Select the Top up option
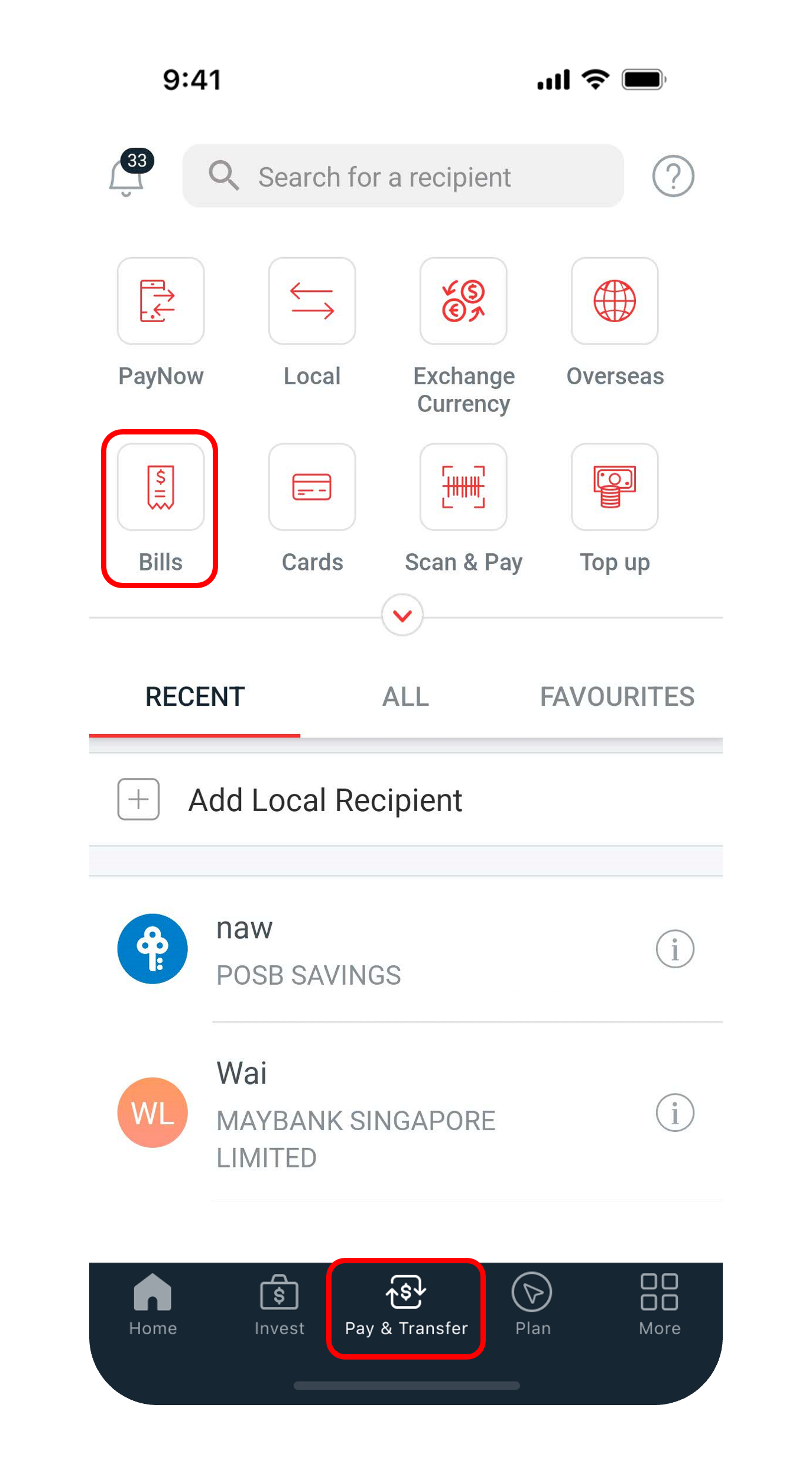 615,488
